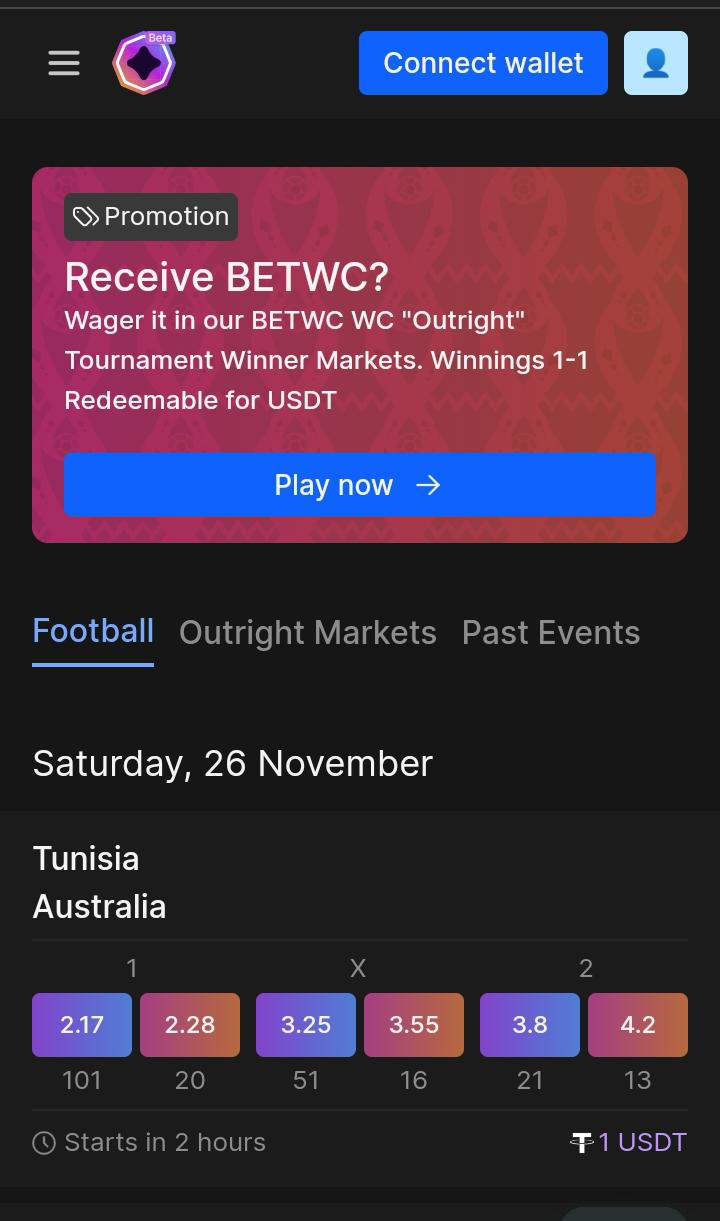
Task: Open the user profile icon
Action: 655,63
